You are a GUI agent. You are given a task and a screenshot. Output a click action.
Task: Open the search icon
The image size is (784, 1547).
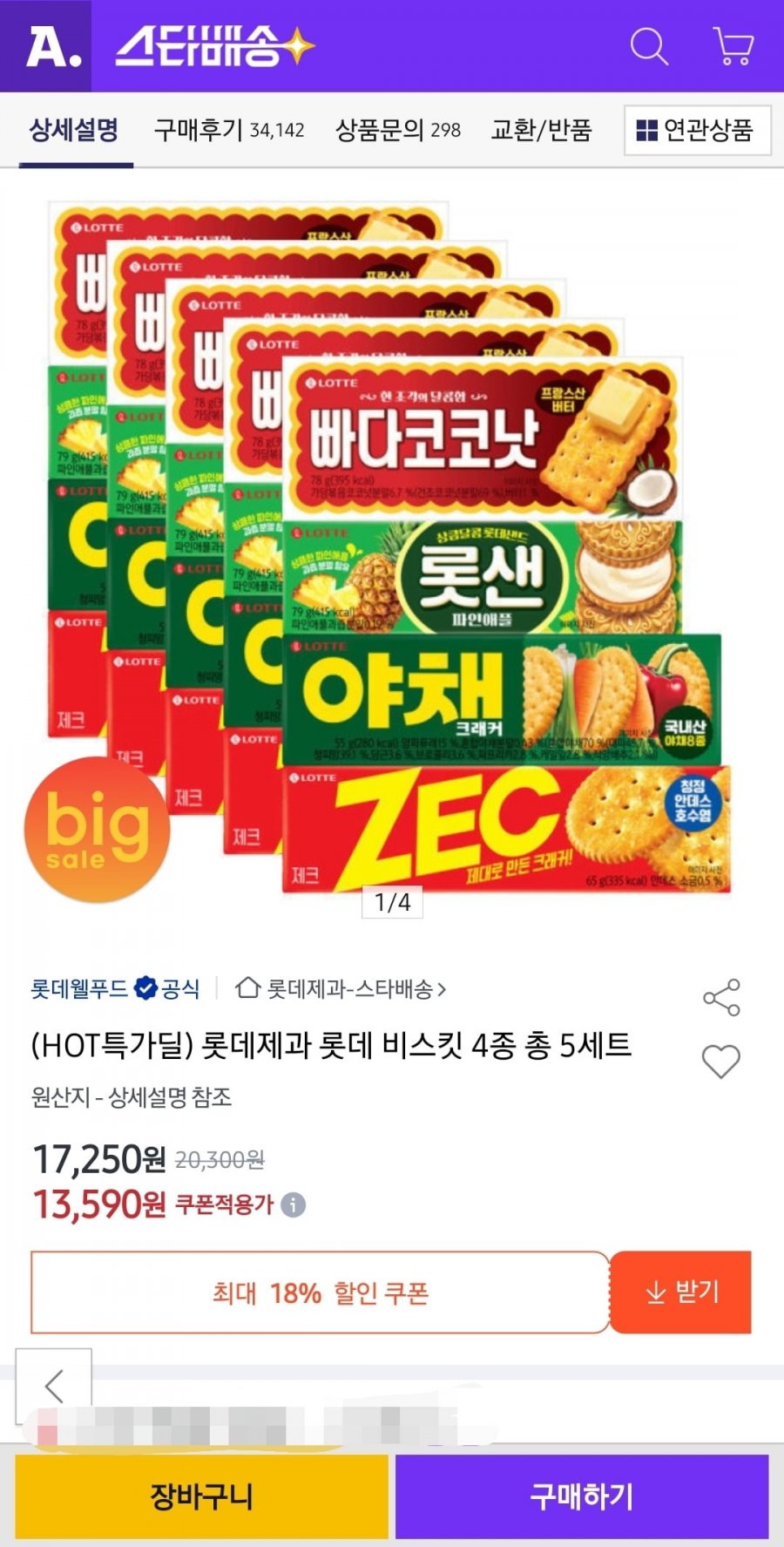point(649,46)
